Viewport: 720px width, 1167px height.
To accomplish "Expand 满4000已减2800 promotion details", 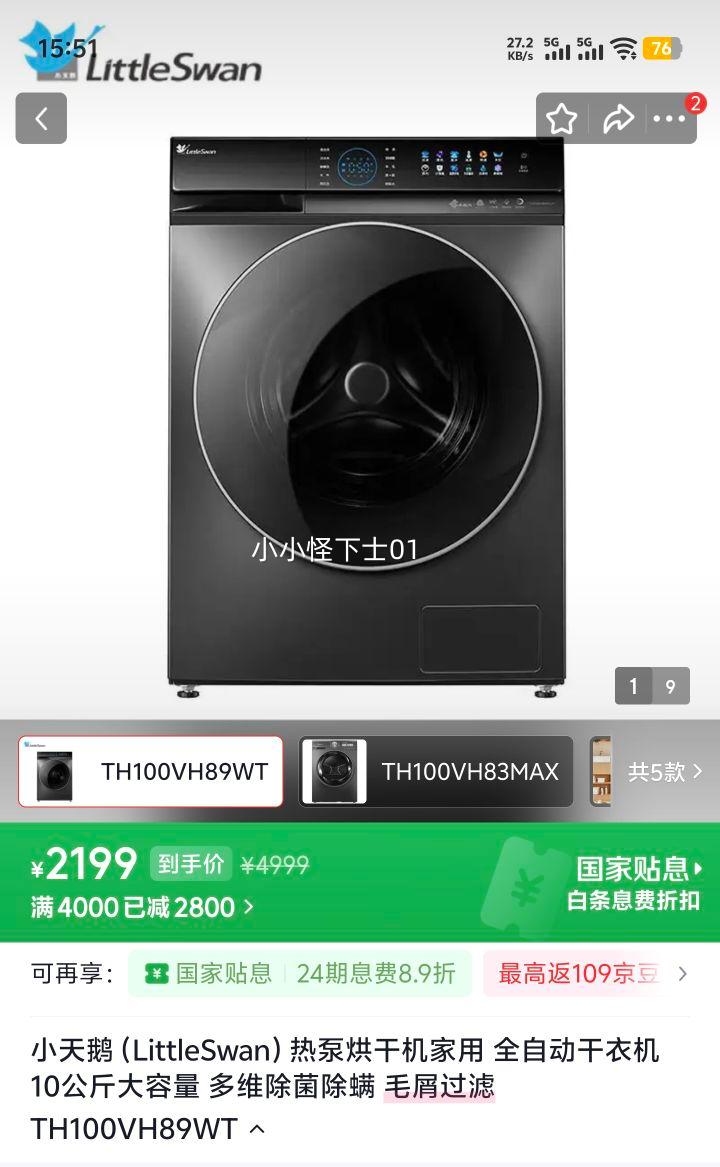I will (134, 907).
